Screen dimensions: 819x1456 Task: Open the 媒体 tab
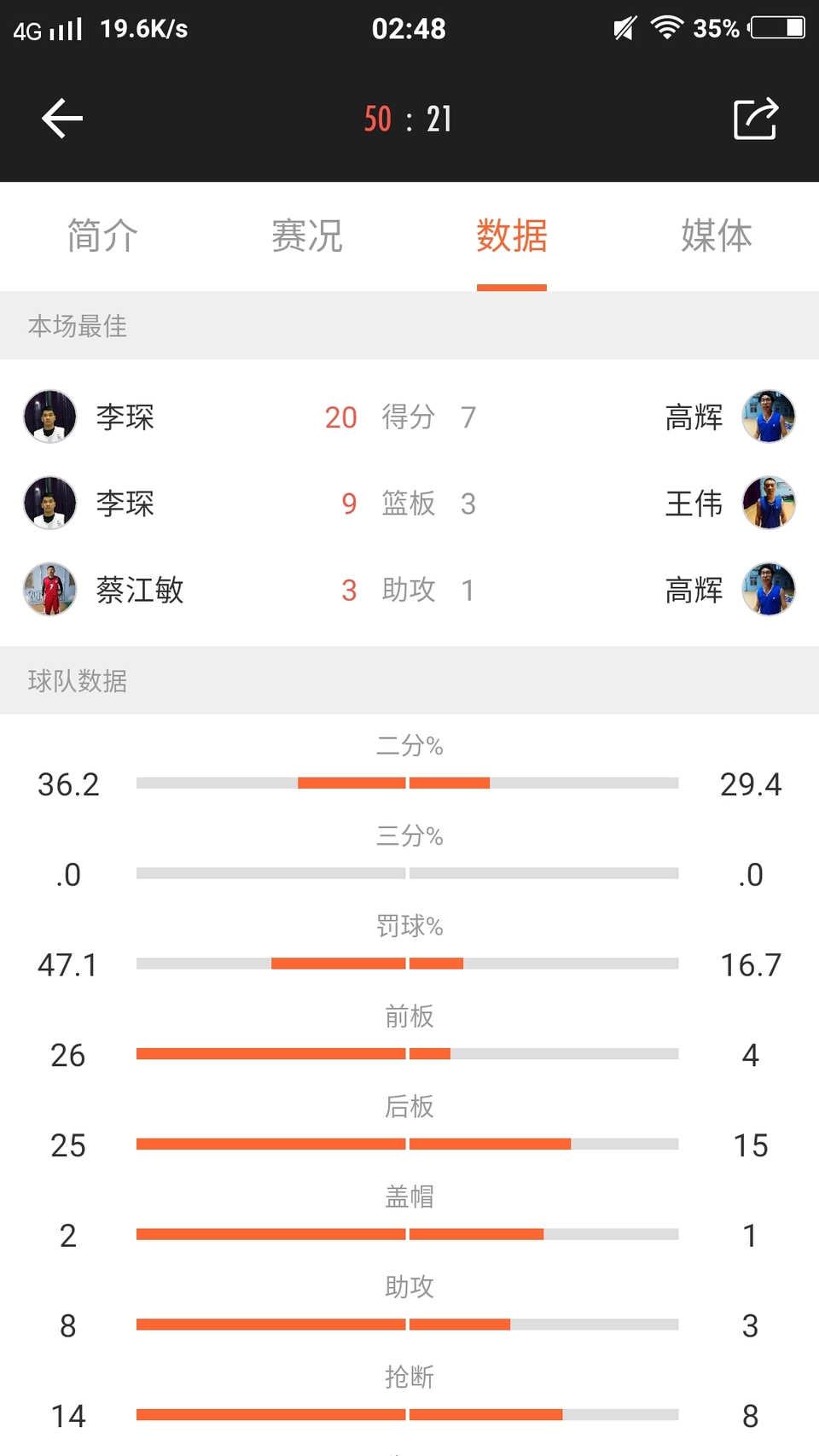(717, 236)
